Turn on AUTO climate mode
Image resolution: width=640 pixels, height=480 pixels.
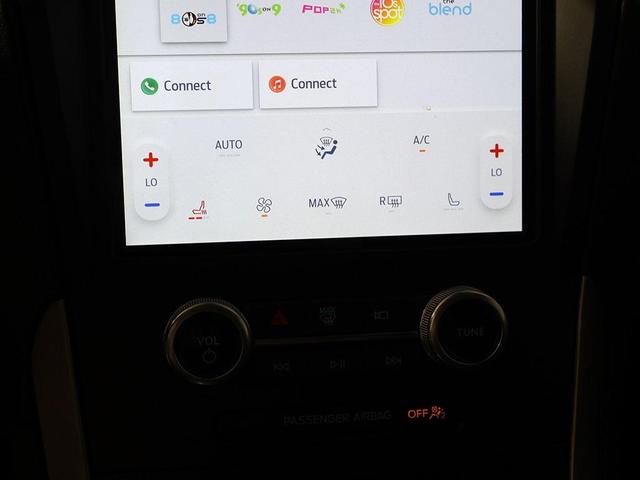(x=228, y=146)
